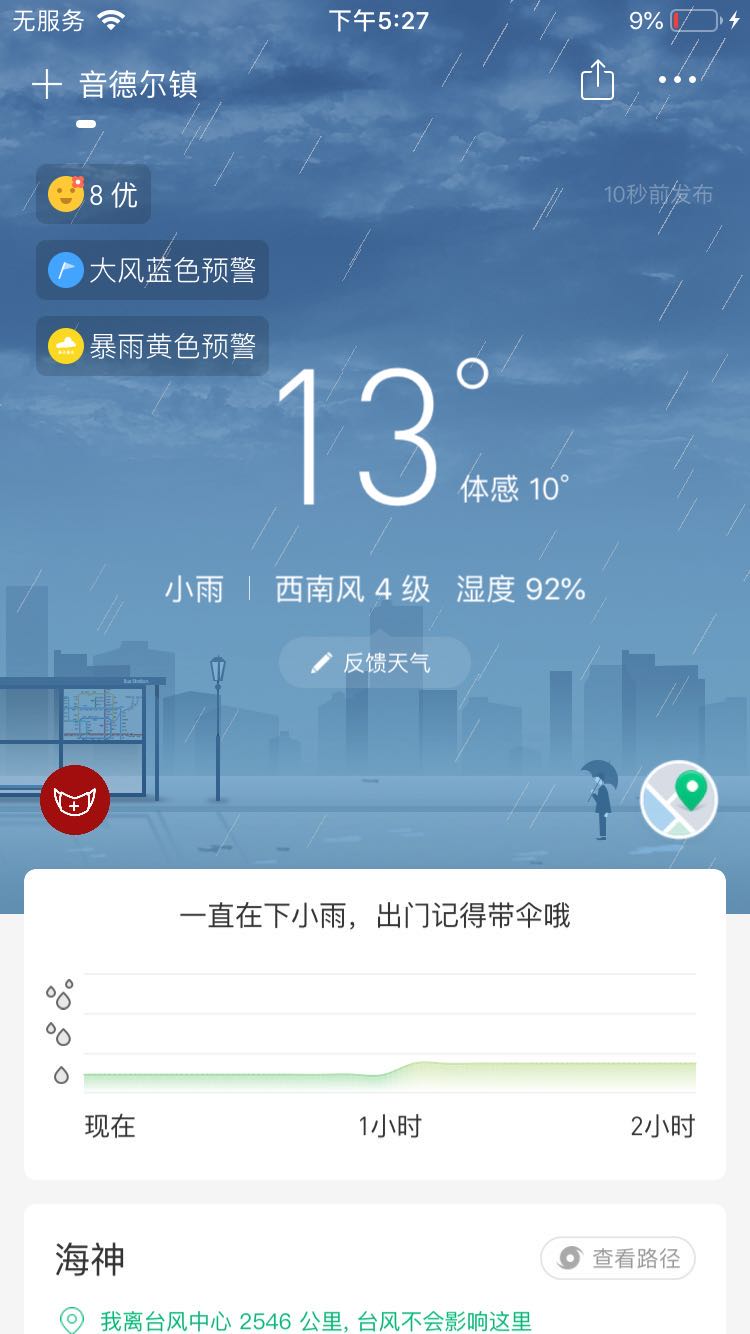Open the 音德尔镇 city list

[139, 85]
